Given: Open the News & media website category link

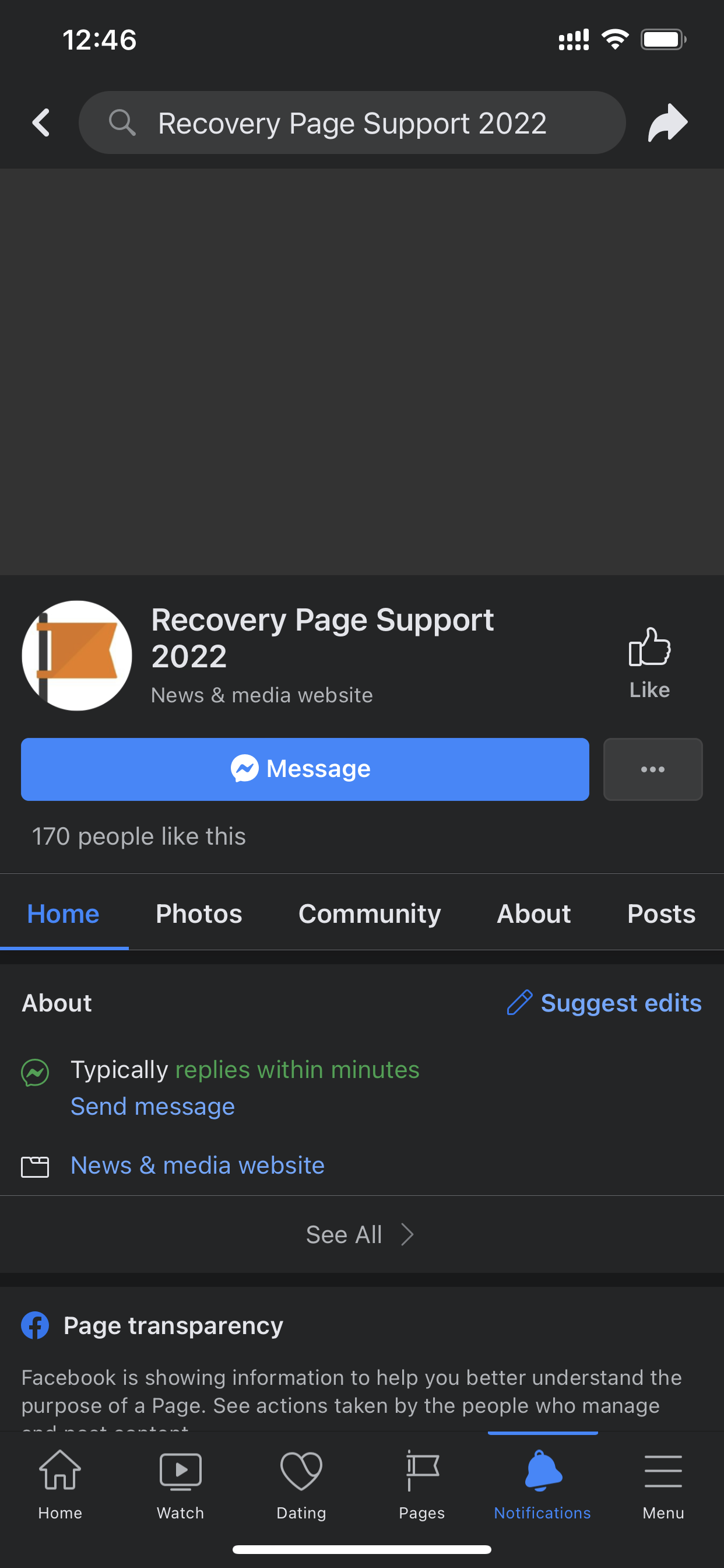Looking at the screenshot, I should point(197,1165).
